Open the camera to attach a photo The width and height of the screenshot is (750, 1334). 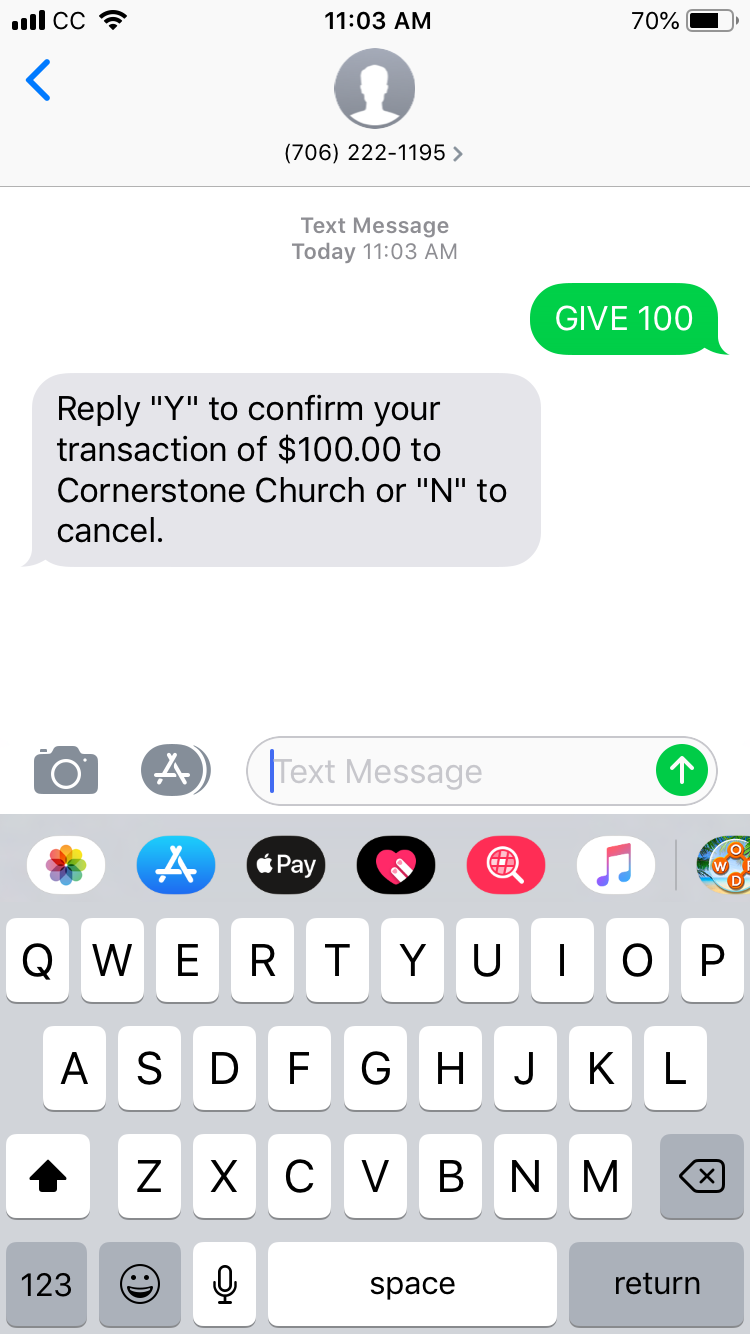coord(66,770)
